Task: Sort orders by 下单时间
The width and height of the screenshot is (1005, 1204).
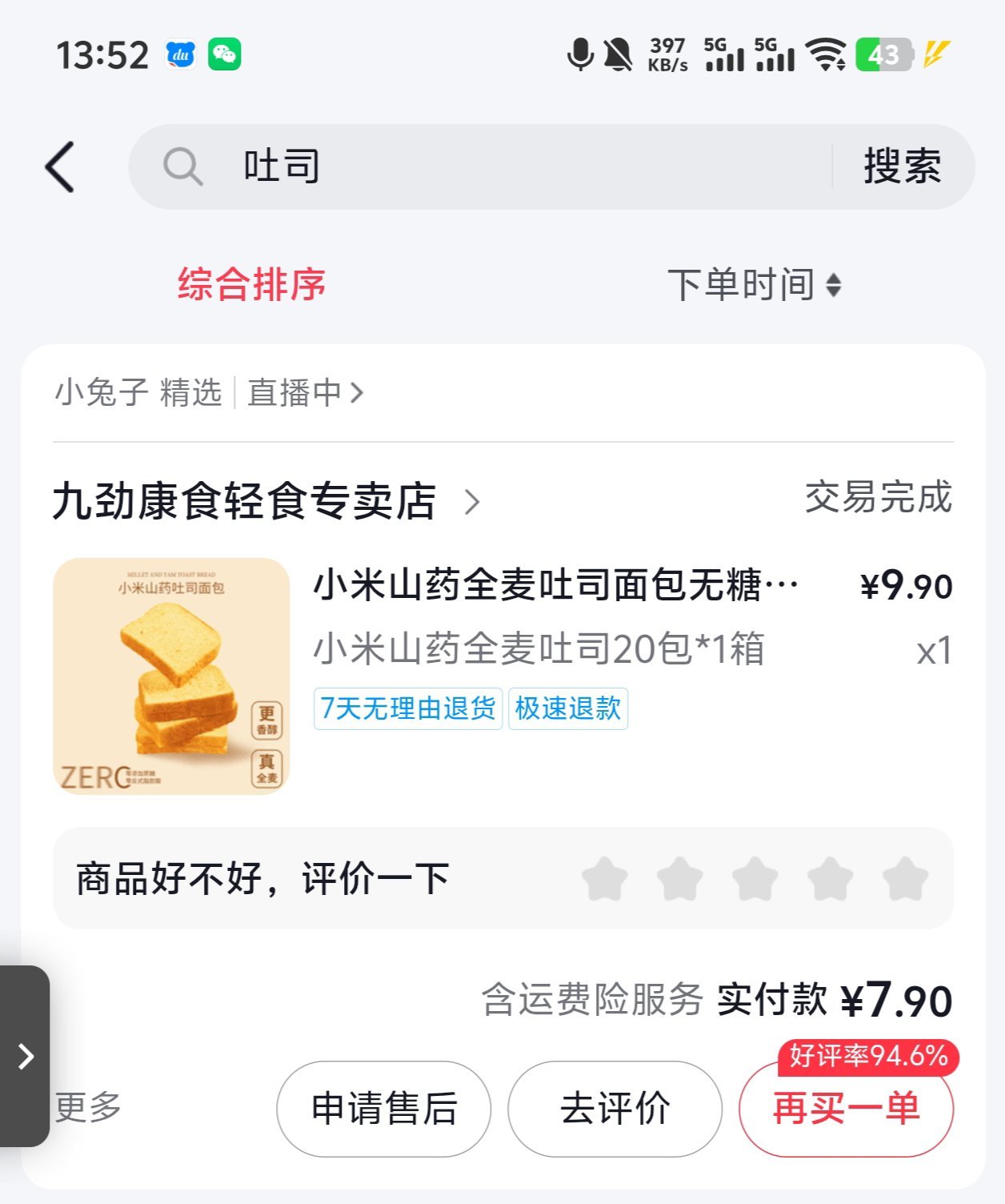Action: [753, 285]
